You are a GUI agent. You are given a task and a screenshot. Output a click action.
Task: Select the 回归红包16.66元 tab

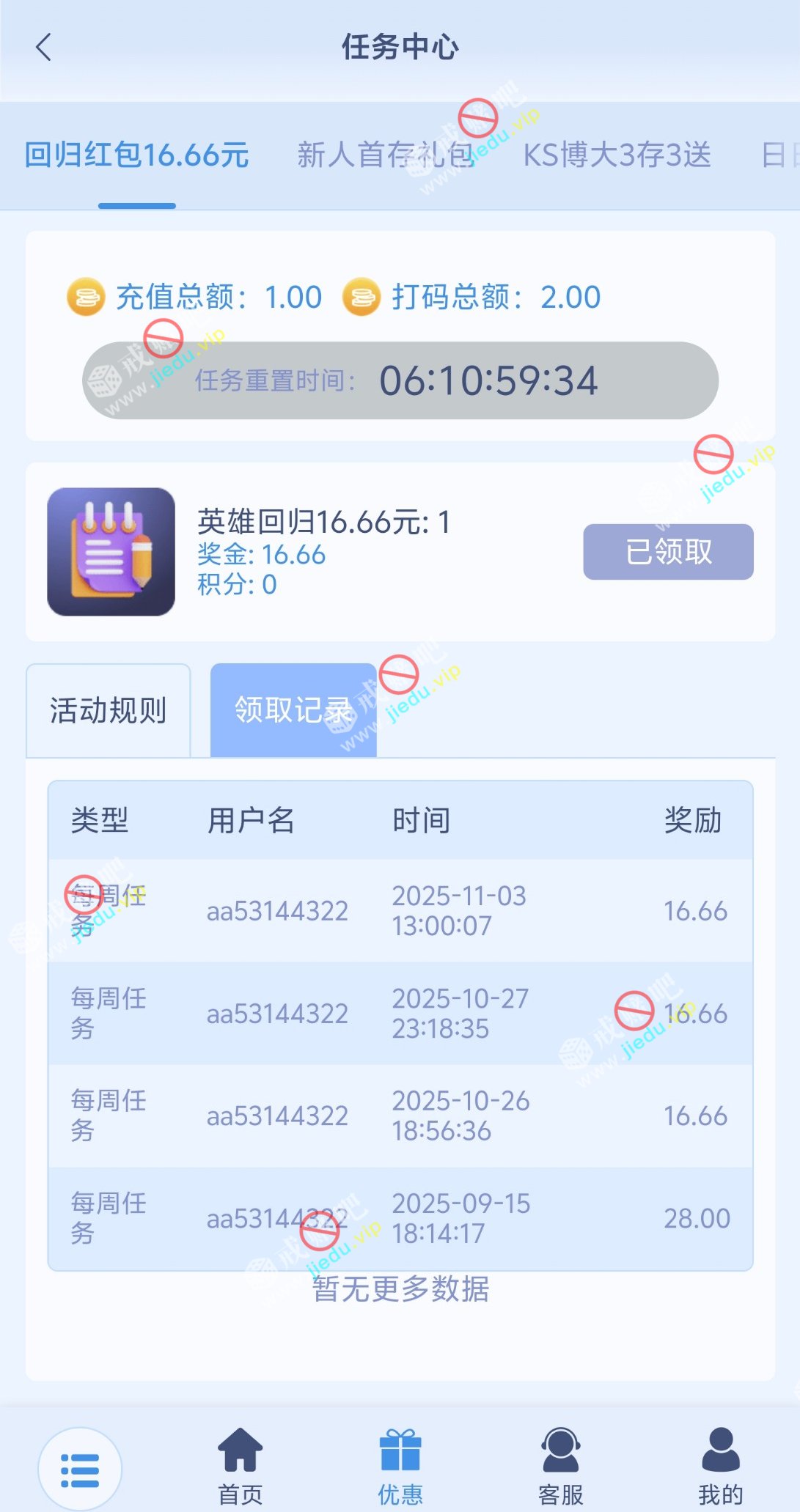click(x=137, y=155)
